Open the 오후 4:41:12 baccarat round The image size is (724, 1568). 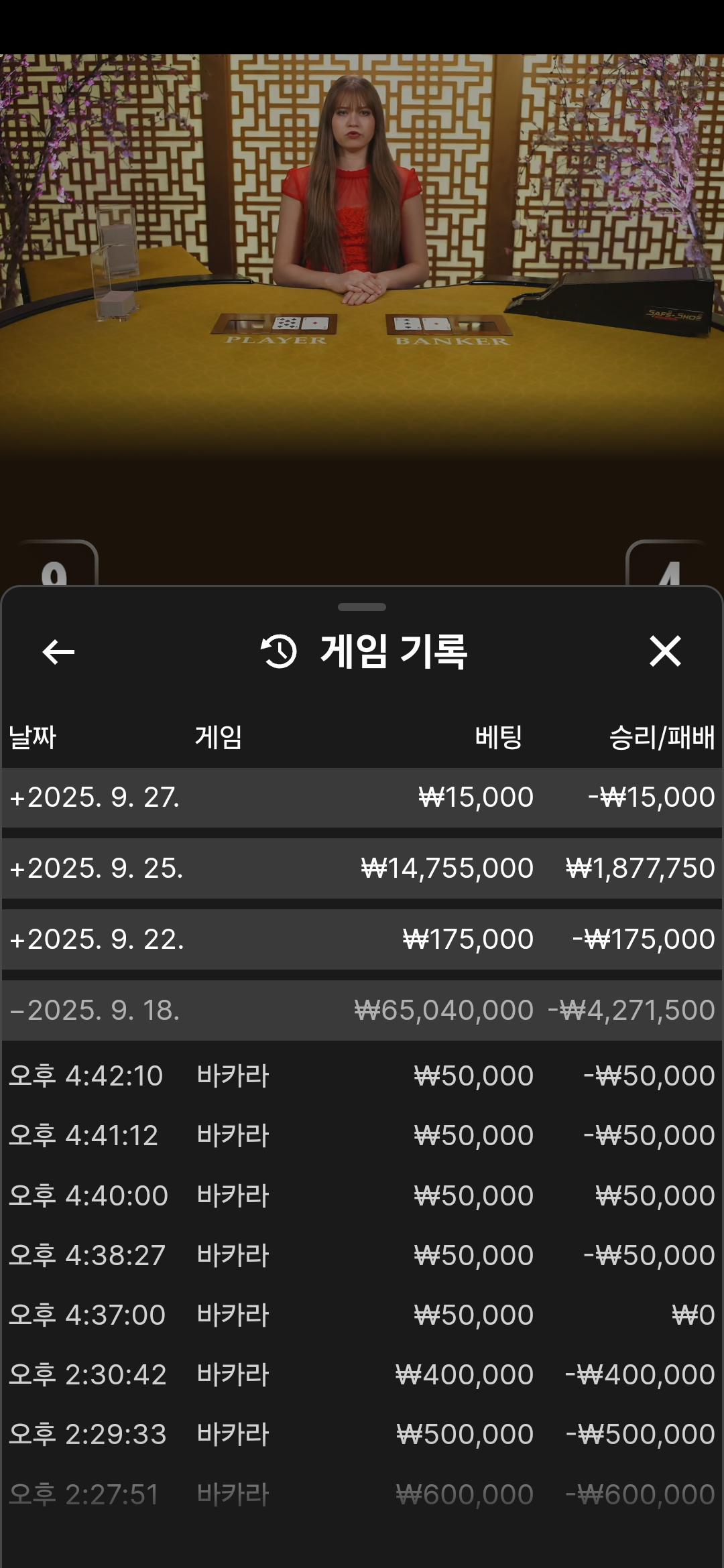[x=362, y=1136]
